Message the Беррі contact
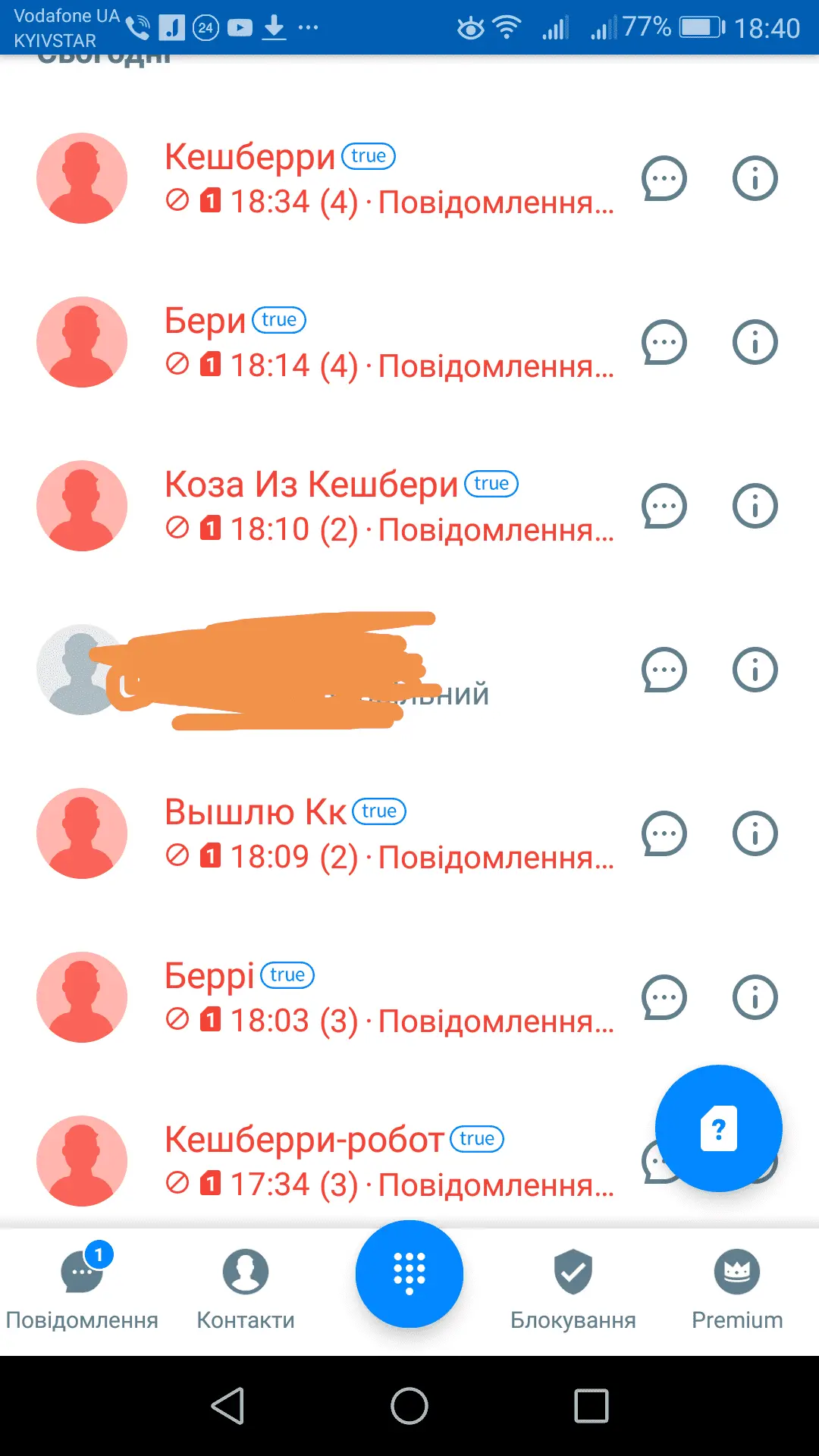The image size is (819, 1456). coord(664,998)
